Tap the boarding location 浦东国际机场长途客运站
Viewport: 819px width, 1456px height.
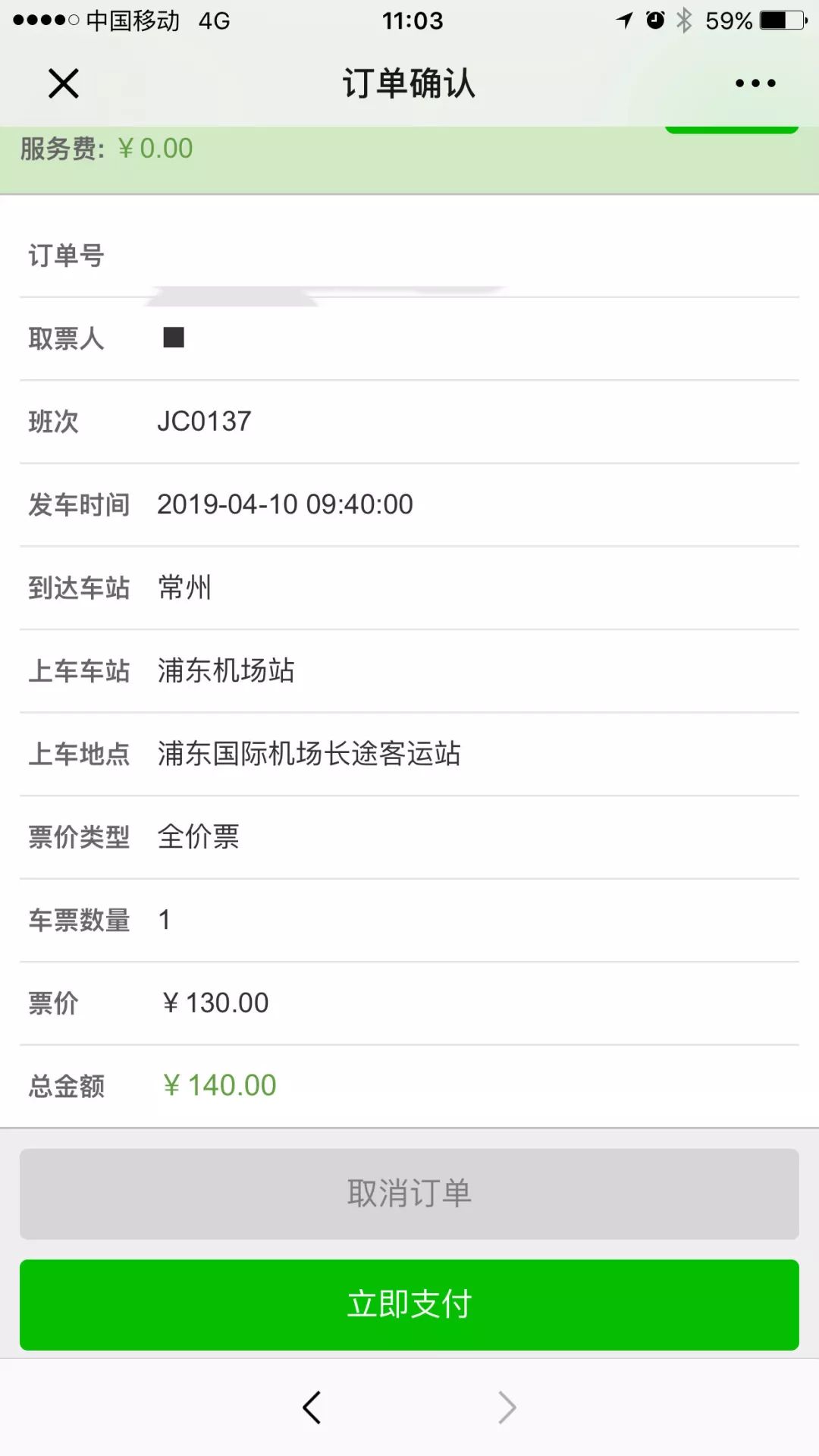pyautogui.click(x=309, y=754)
